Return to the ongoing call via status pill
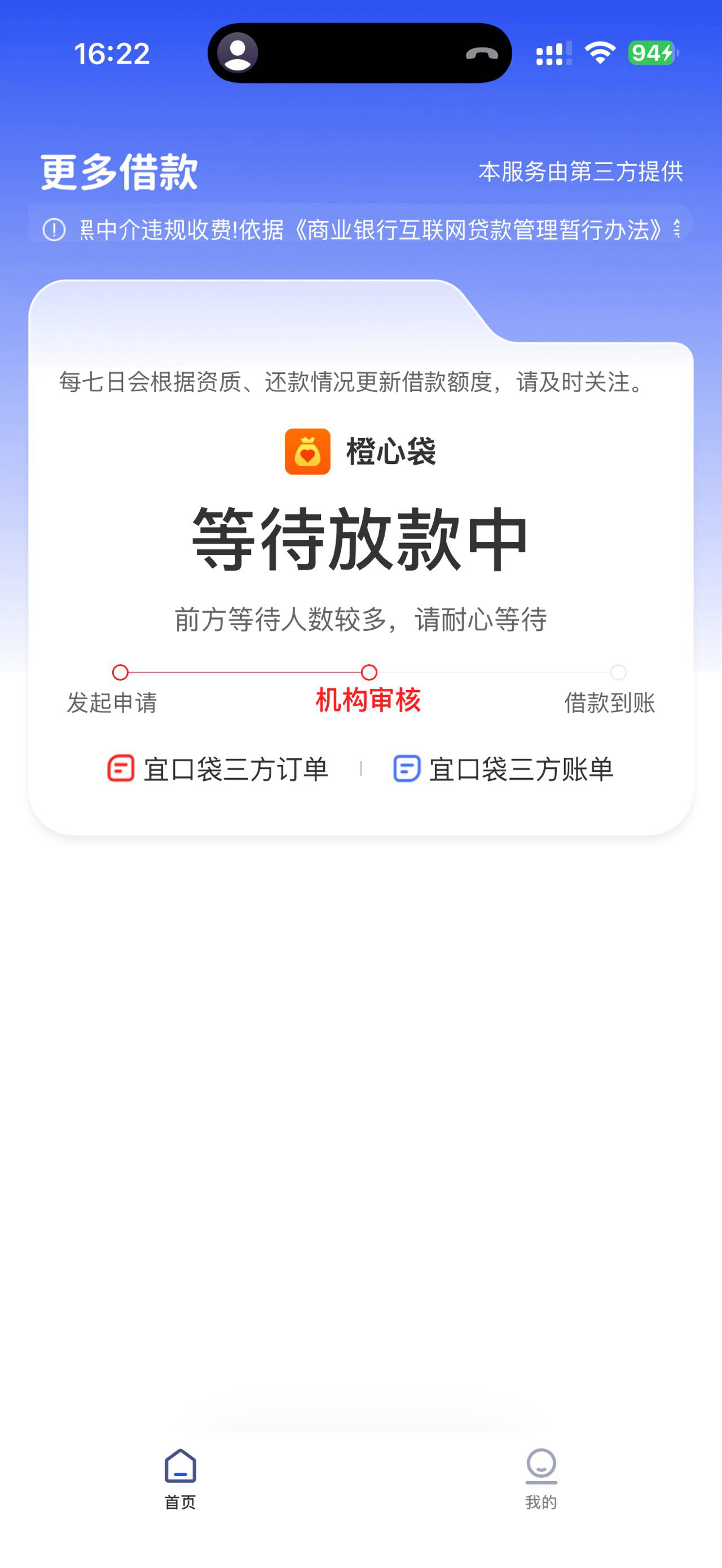 pos(360,53)
